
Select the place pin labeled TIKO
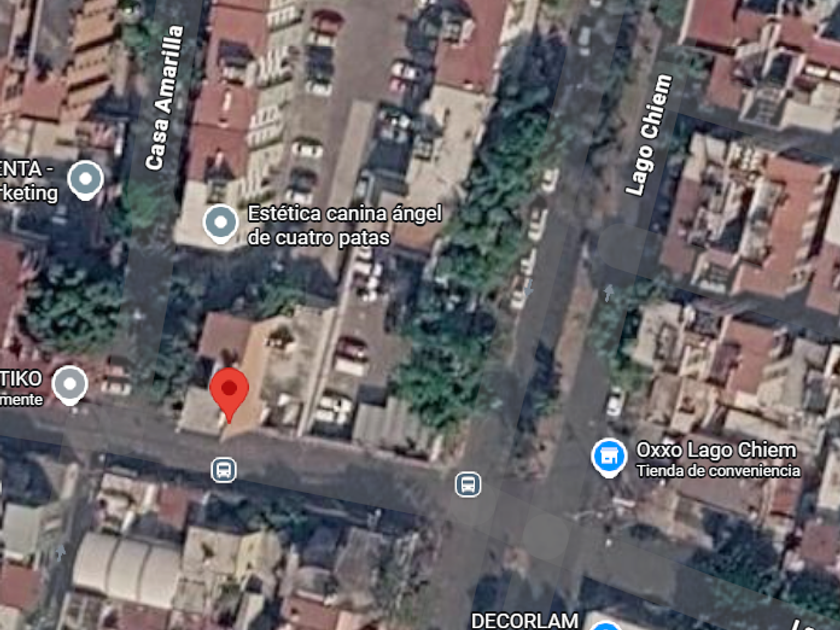point(70,385)
